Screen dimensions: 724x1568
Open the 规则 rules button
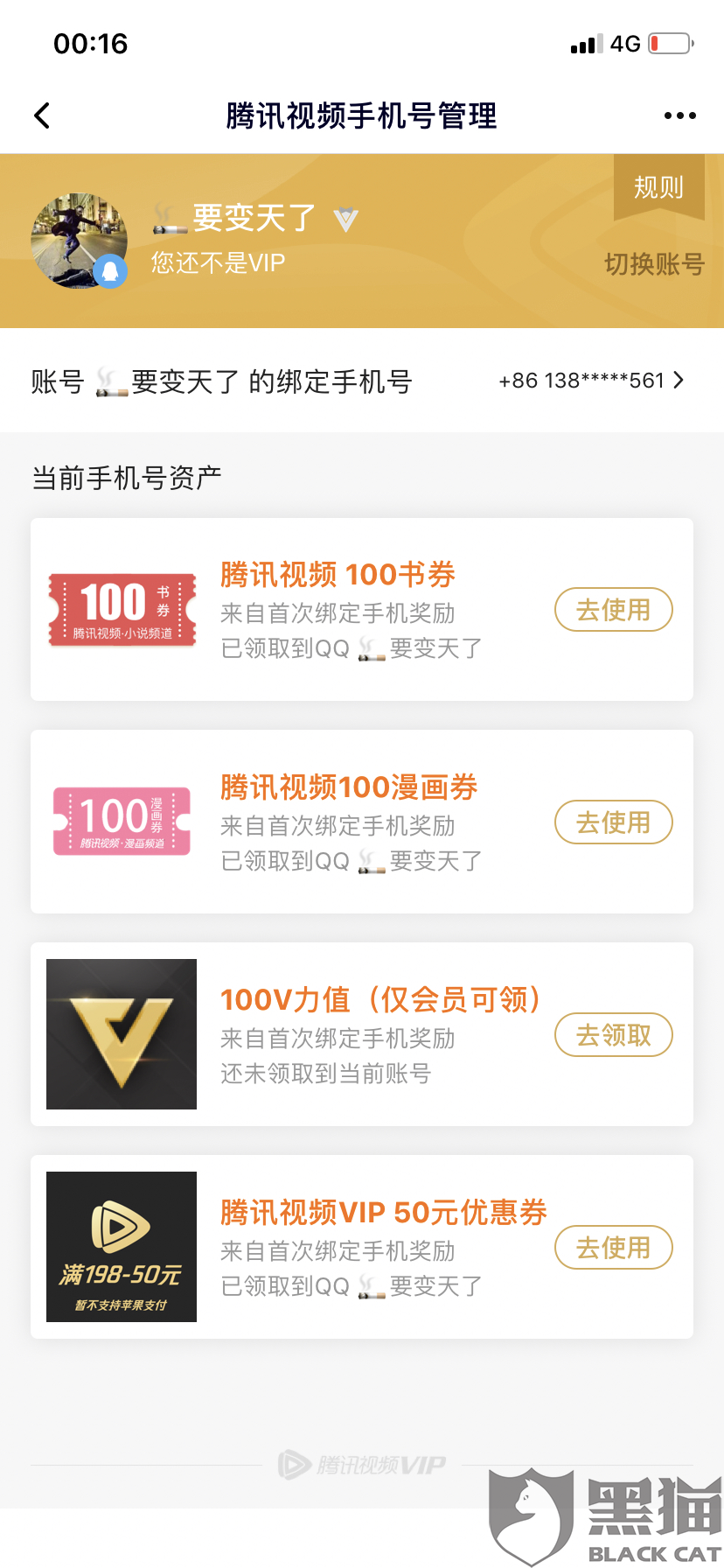[658, 187]
